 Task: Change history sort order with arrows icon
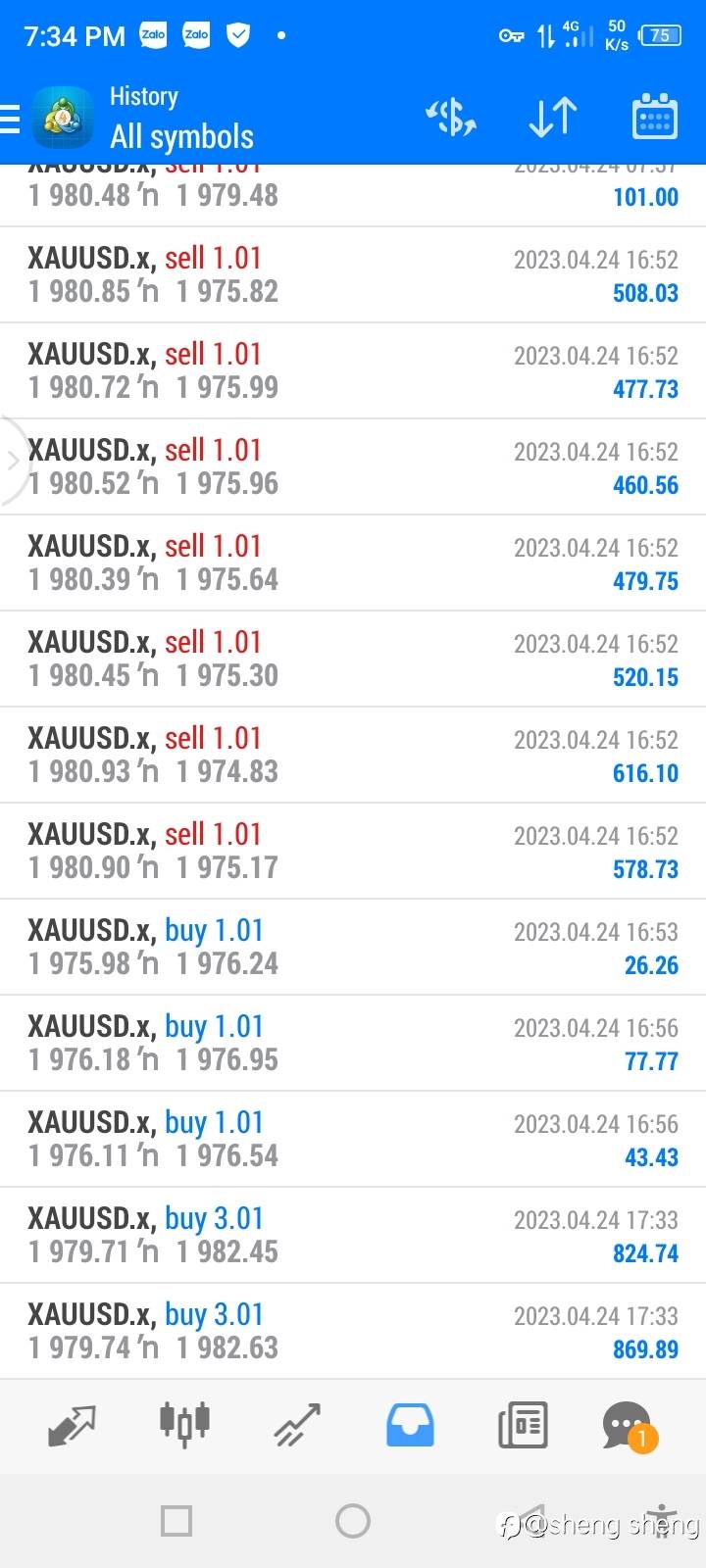(553, 118)
